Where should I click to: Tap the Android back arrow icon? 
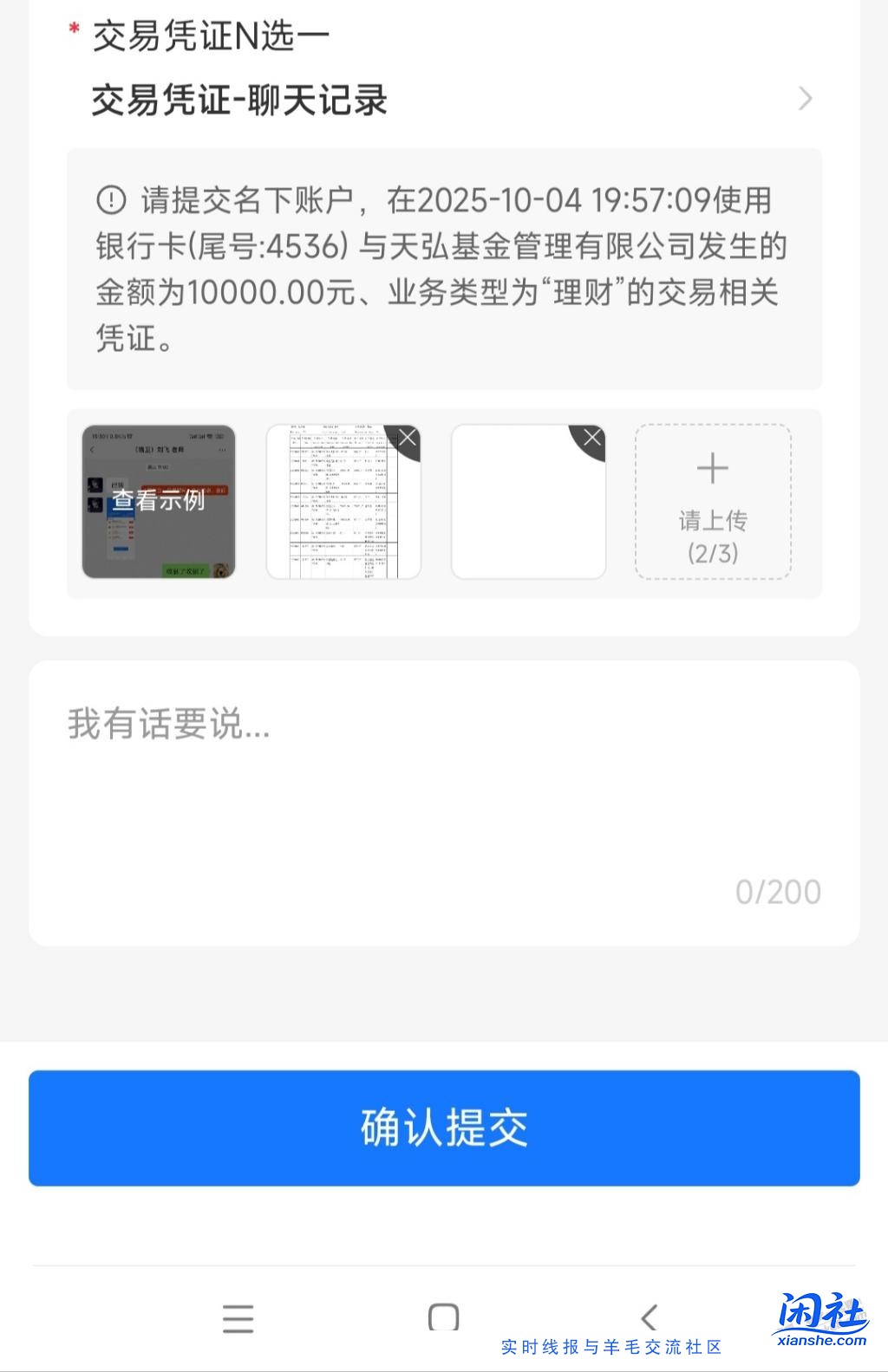(x=650, y=1318)
